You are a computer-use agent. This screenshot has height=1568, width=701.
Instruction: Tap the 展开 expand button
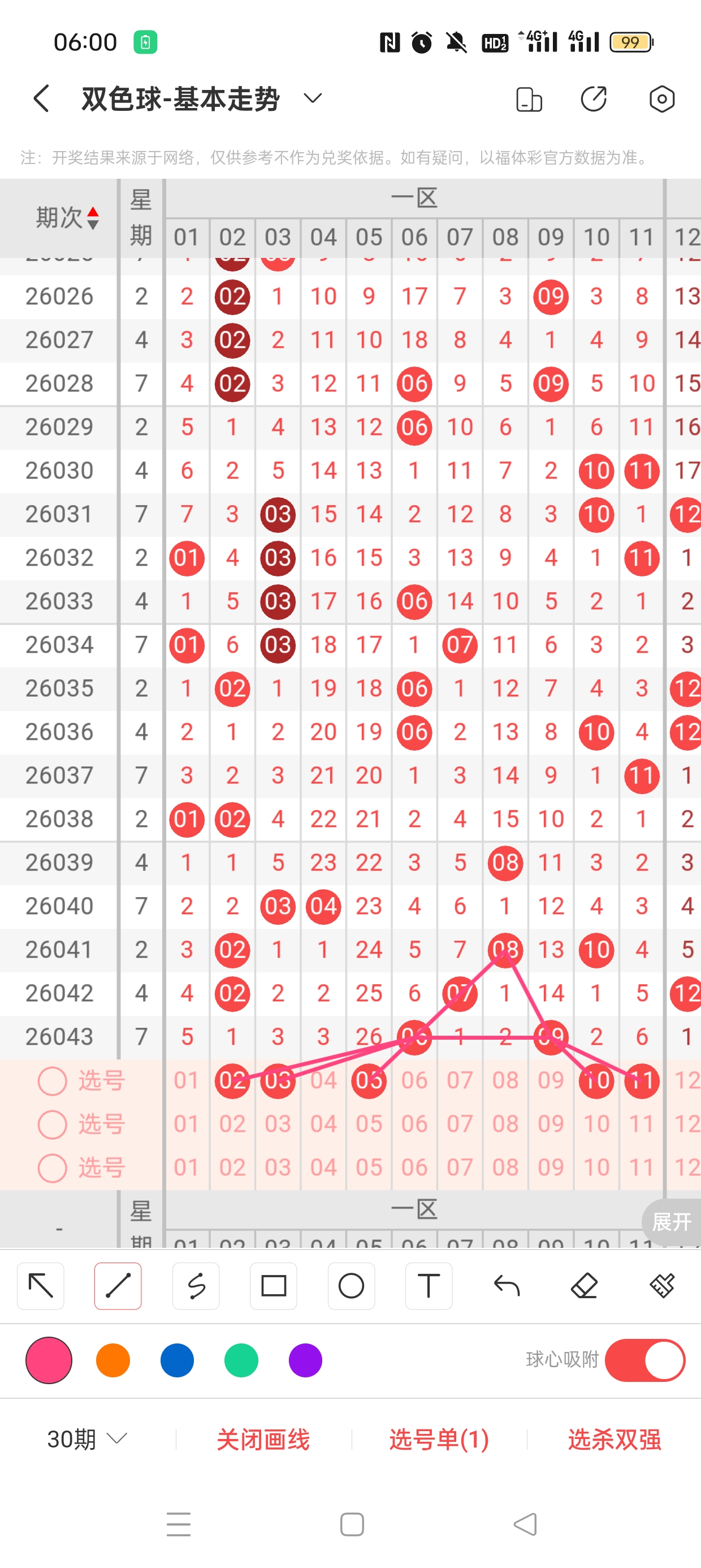tap(671, 1221)
